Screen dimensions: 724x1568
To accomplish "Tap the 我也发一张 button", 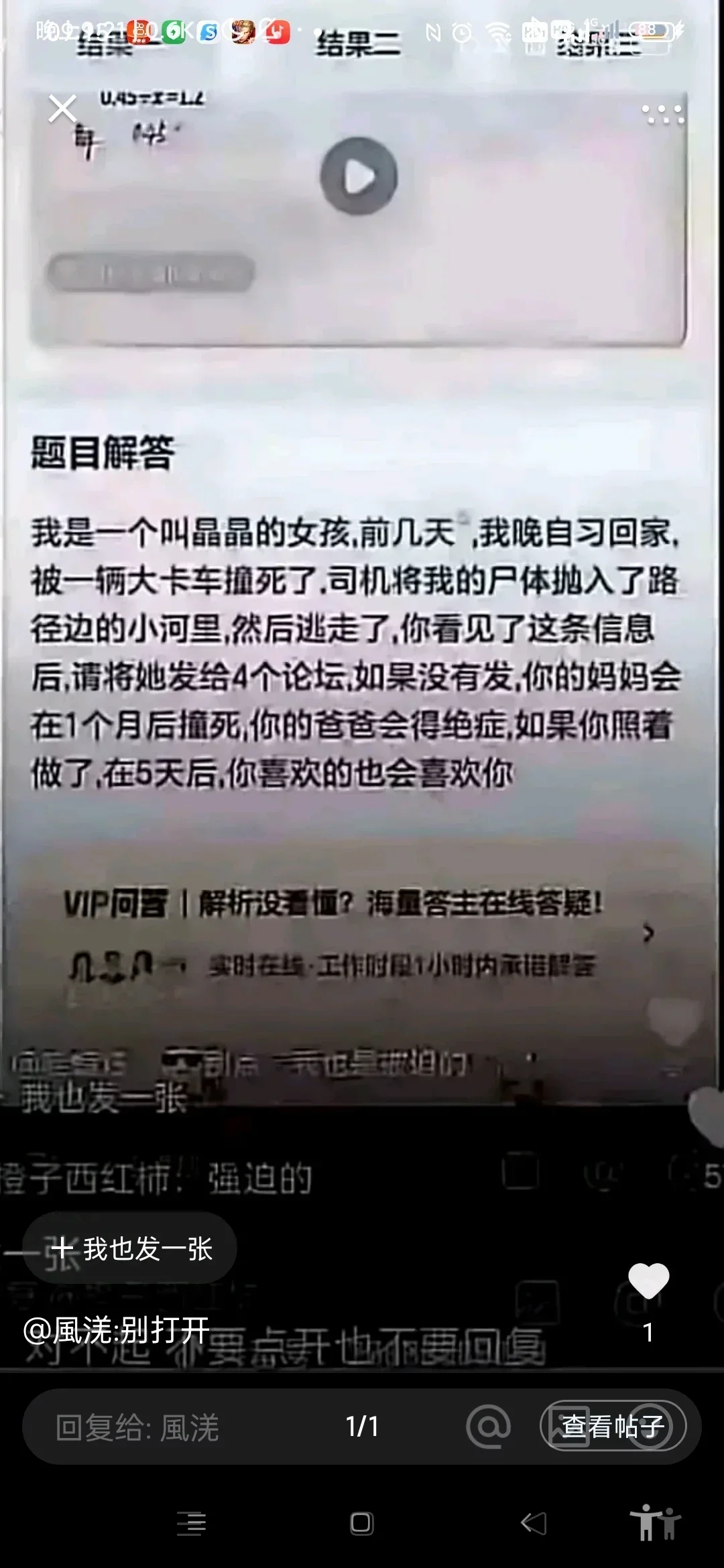I will pos(130,1248).
